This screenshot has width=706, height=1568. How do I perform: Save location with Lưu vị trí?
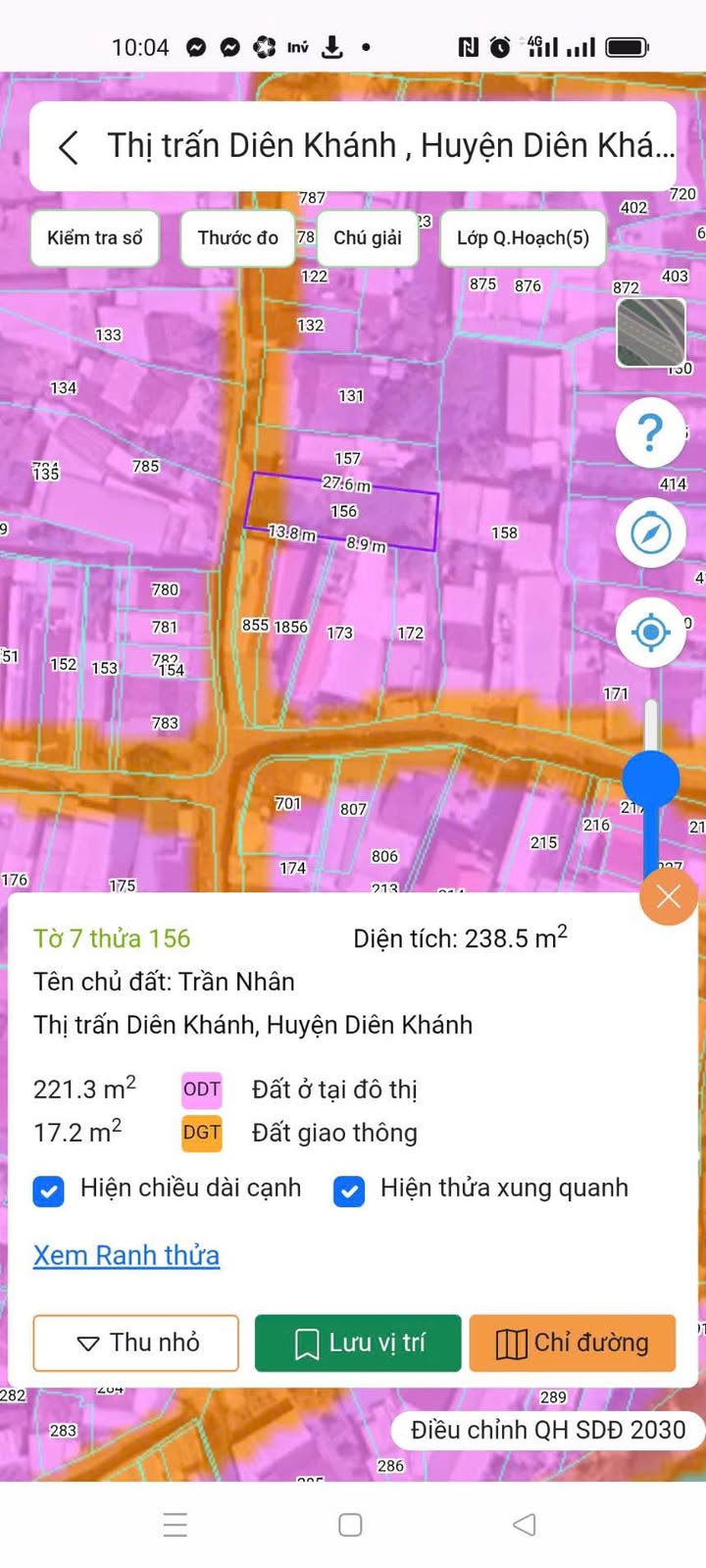click(x=358, y=1342)
